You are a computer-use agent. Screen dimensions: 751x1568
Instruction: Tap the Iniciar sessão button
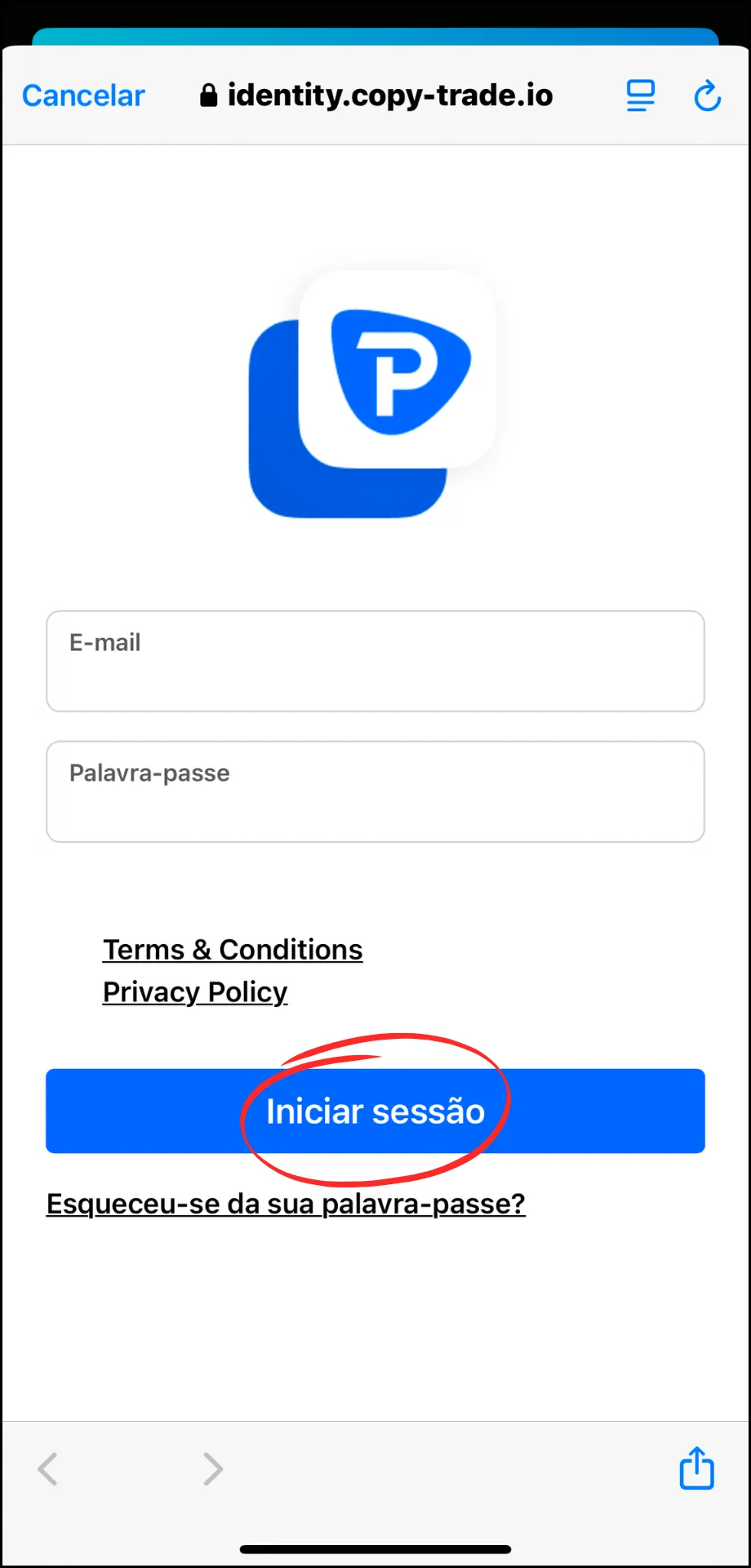pyautogui.click(x=375, y=1111)
